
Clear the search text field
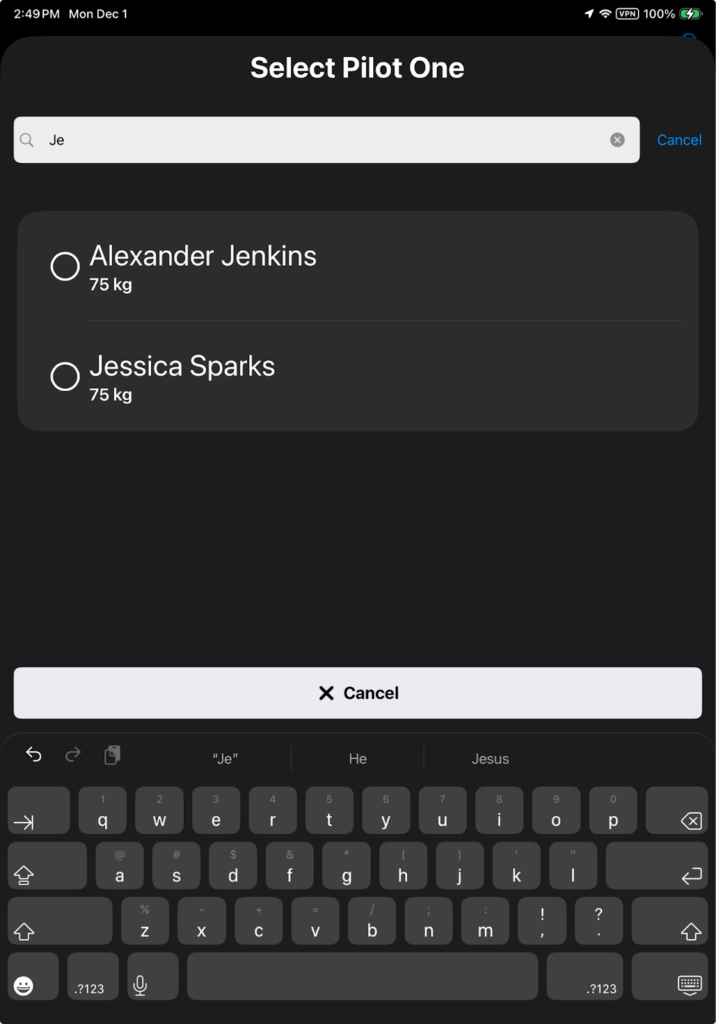click(x=617, y=140)
